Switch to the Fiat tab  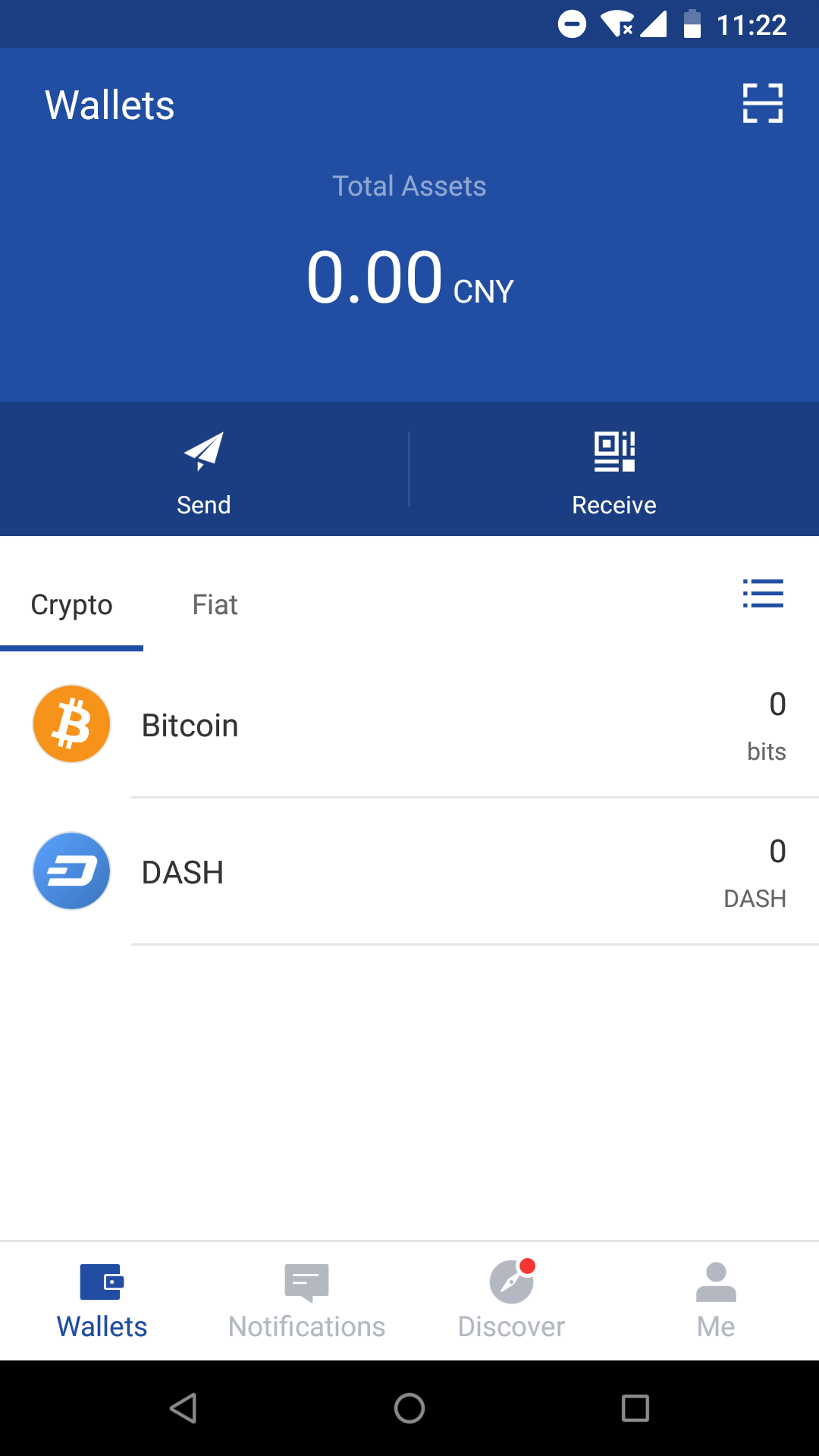(215, 605)
